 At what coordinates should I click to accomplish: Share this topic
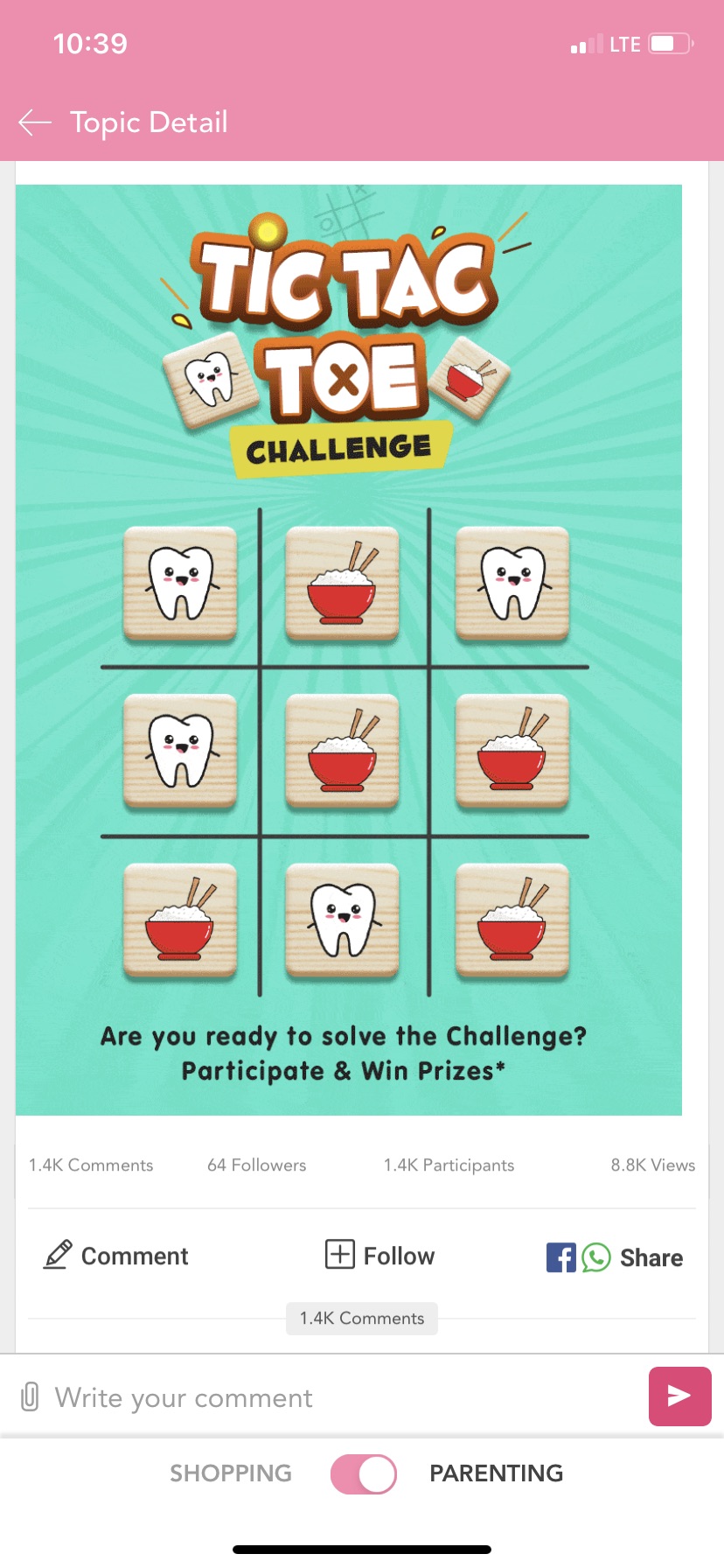coord(615,1257)
